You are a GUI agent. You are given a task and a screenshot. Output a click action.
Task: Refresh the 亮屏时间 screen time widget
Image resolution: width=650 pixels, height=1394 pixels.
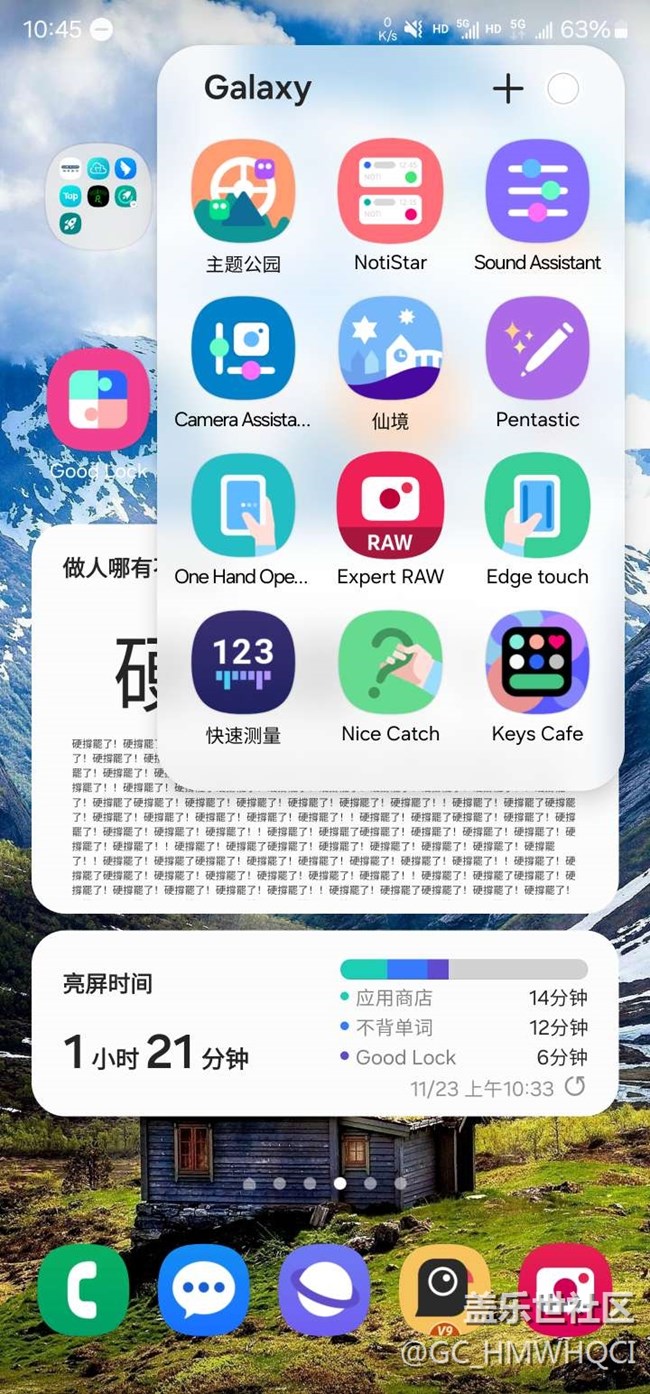575,1086
